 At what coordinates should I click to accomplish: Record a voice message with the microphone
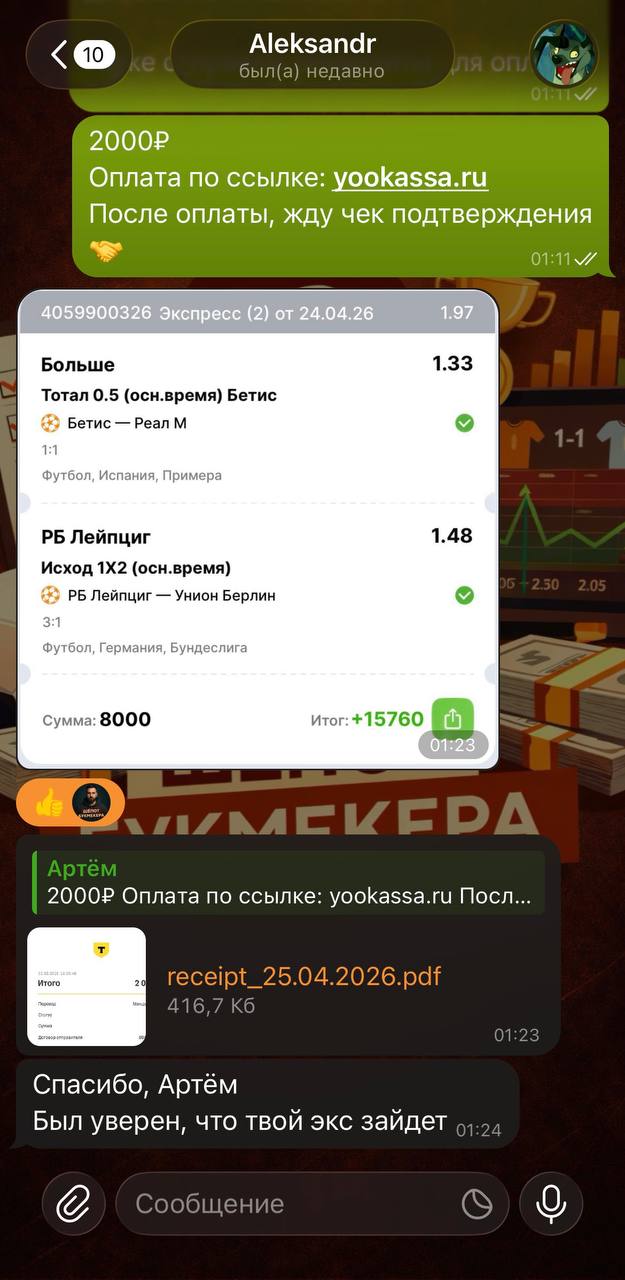click(550, 1203)
